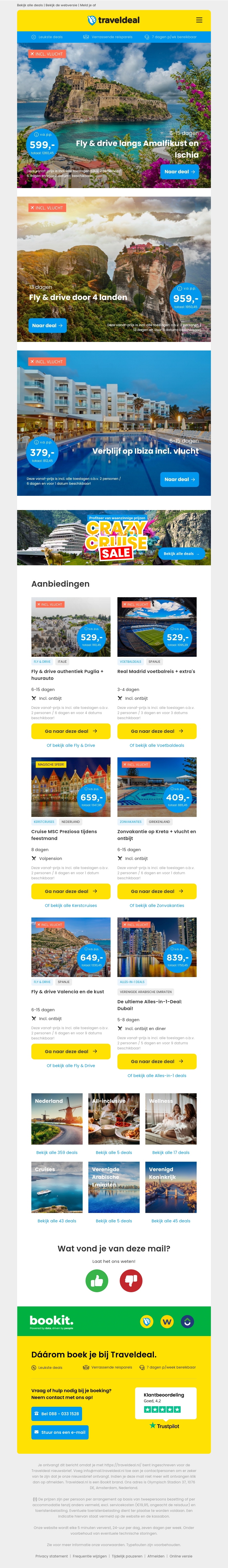The image size is (228, 1568).
Task: Tap Naar deal for the Amalfikust fly & drive
Action: coord(180,172)
